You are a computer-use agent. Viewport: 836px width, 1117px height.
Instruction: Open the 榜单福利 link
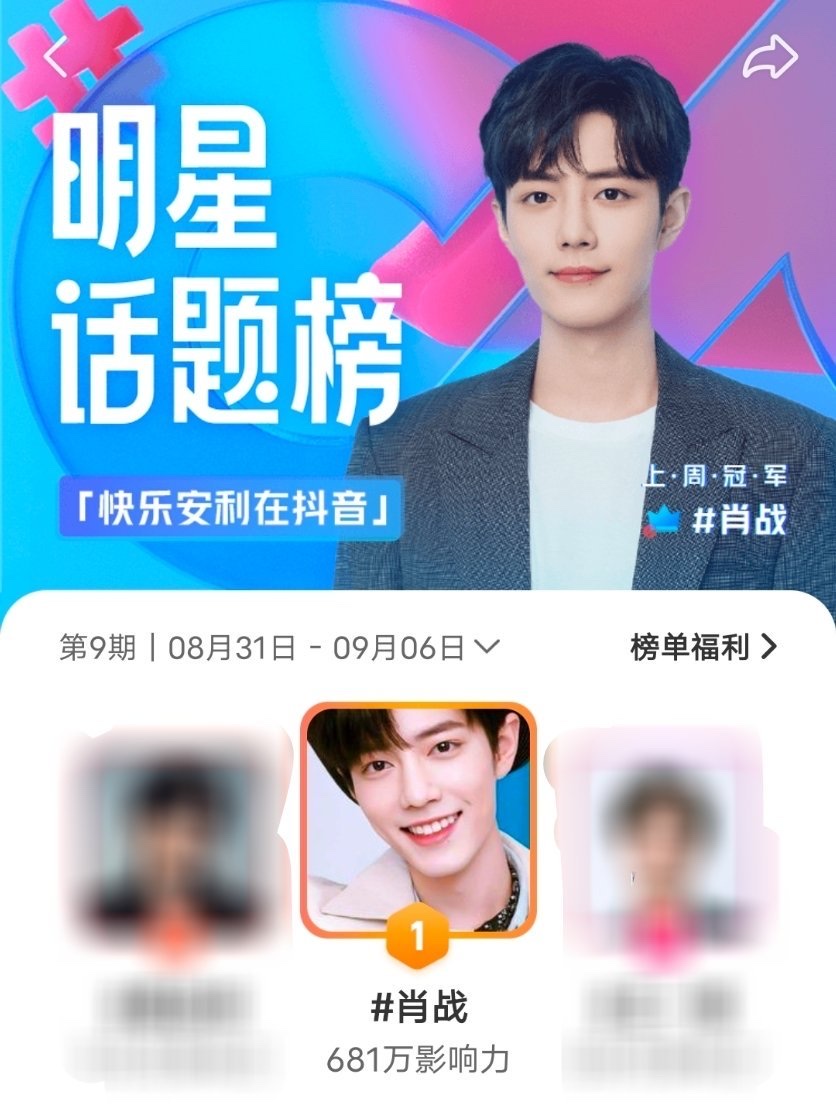pyautogui.click(x=703, y=647)
